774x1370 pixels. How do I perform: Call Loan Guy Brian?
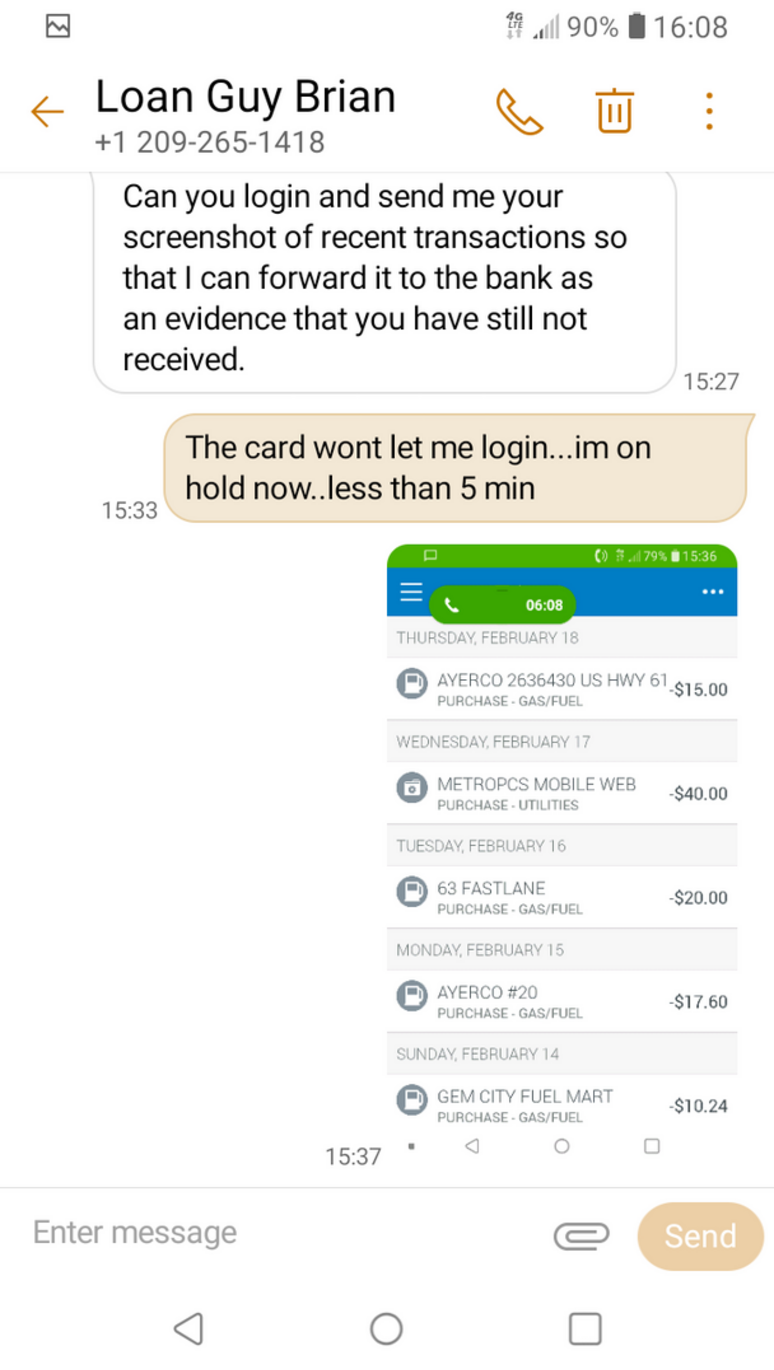point(519,111)
